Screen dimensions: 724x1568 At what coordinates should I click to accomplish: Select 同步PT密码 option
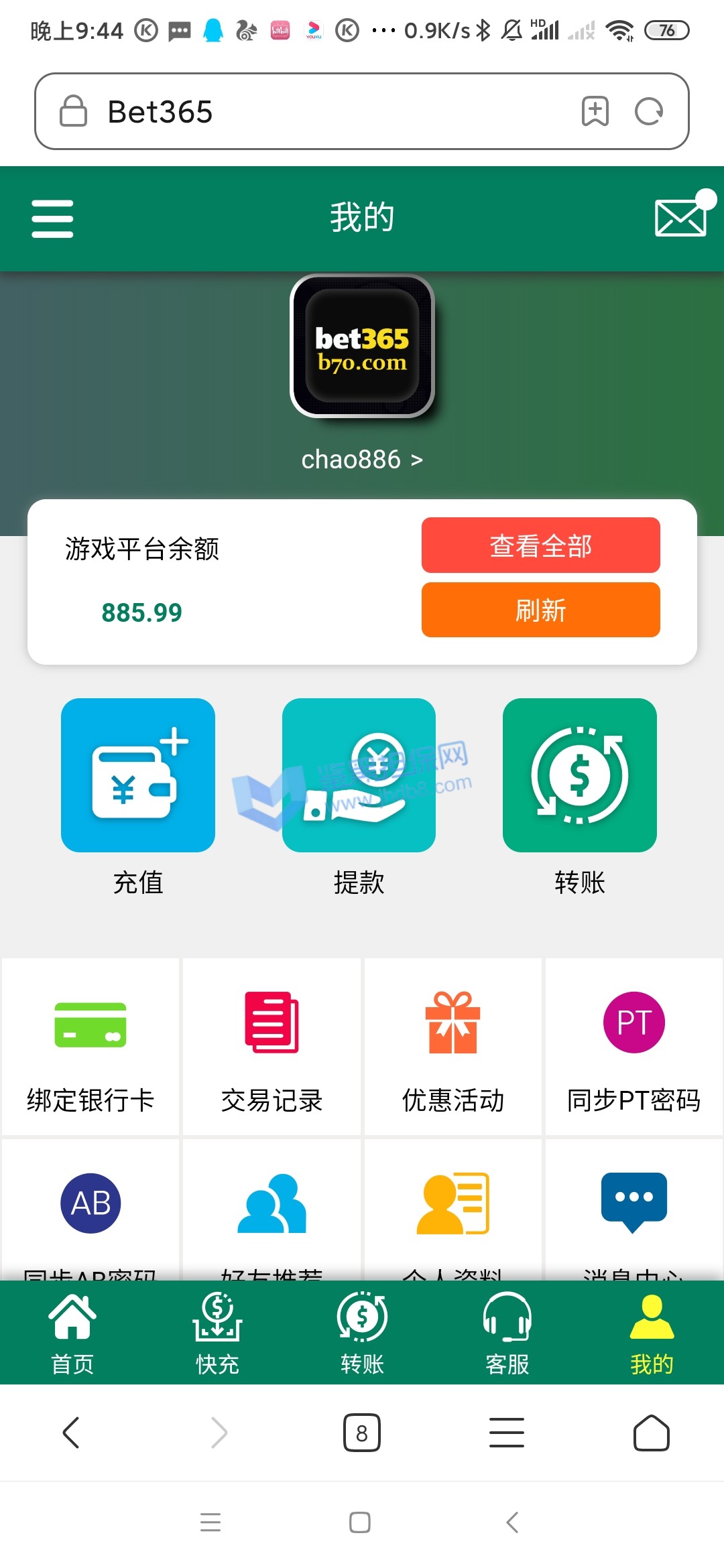(633, 1047)
